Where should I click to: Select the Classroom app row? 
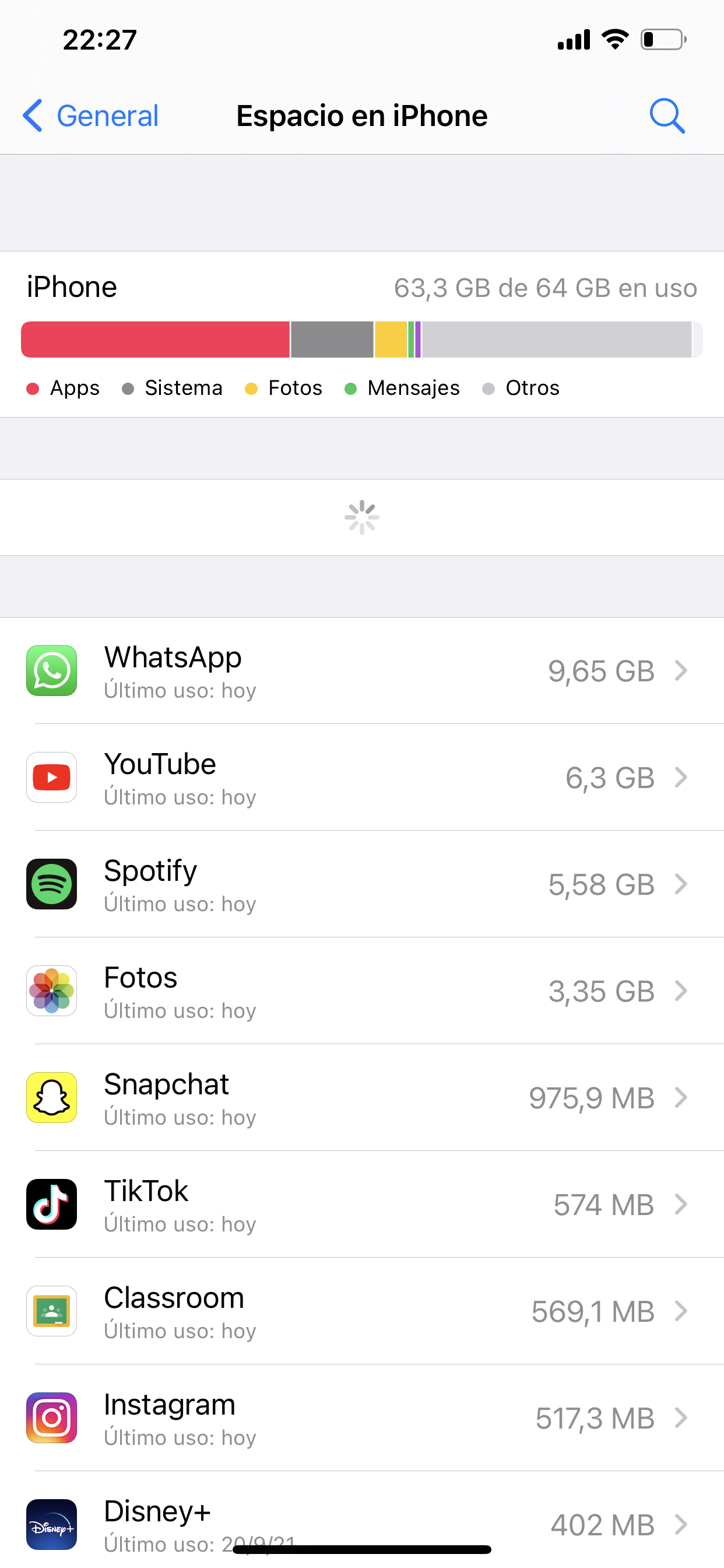(x=362, y=1311)
